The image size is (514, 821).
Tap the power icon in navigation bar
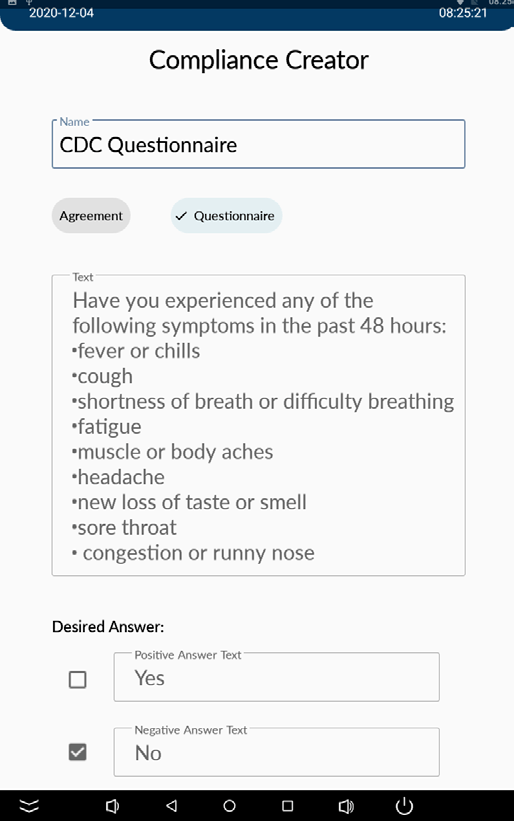coord(404,806)
